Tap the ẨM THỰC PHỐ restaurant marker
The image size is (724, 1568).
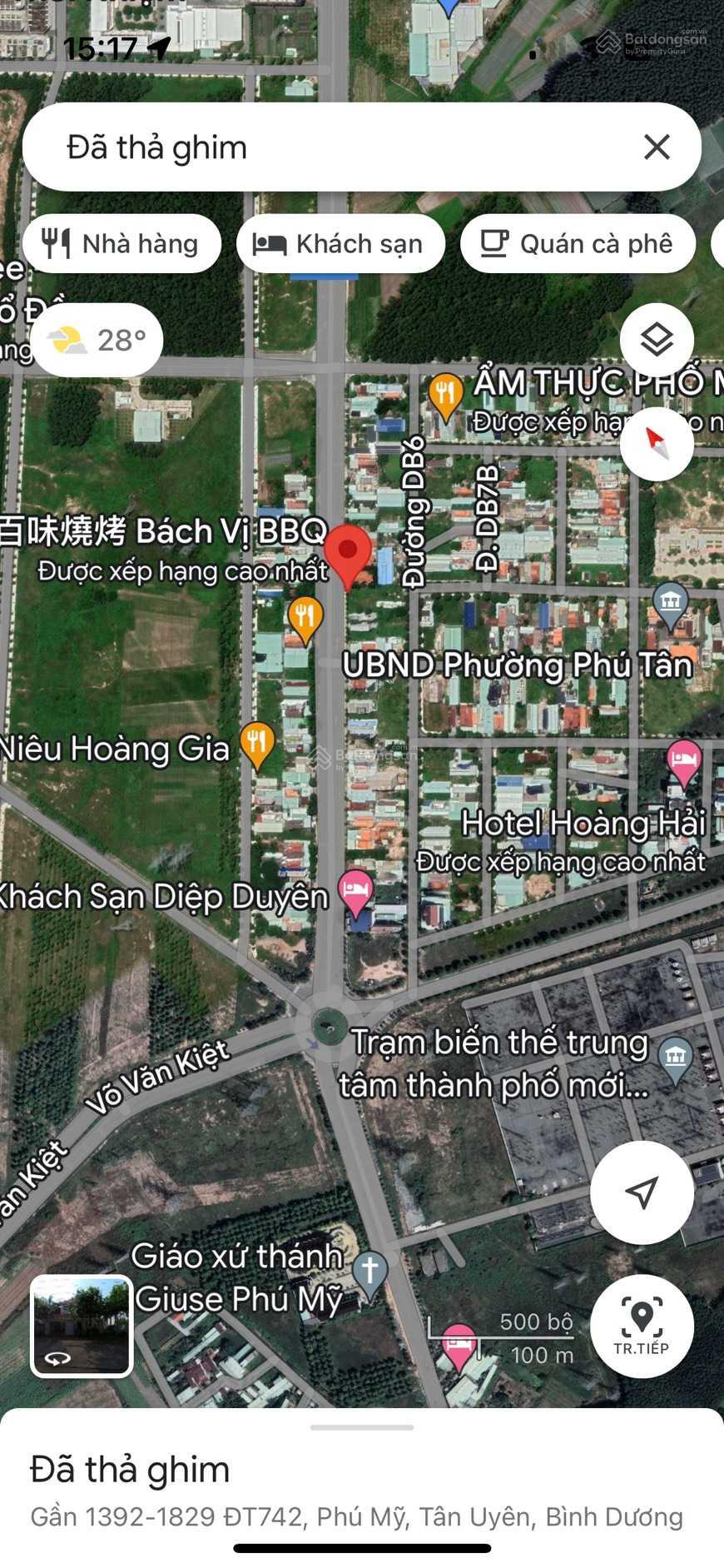pyautogui.click(x=446, y=395)
